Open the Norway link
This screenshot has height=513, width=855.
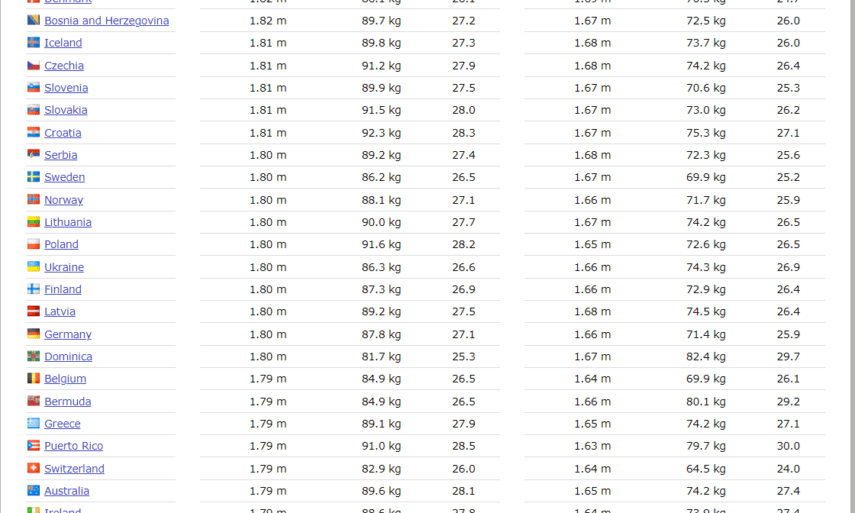(x=64, y=200)
